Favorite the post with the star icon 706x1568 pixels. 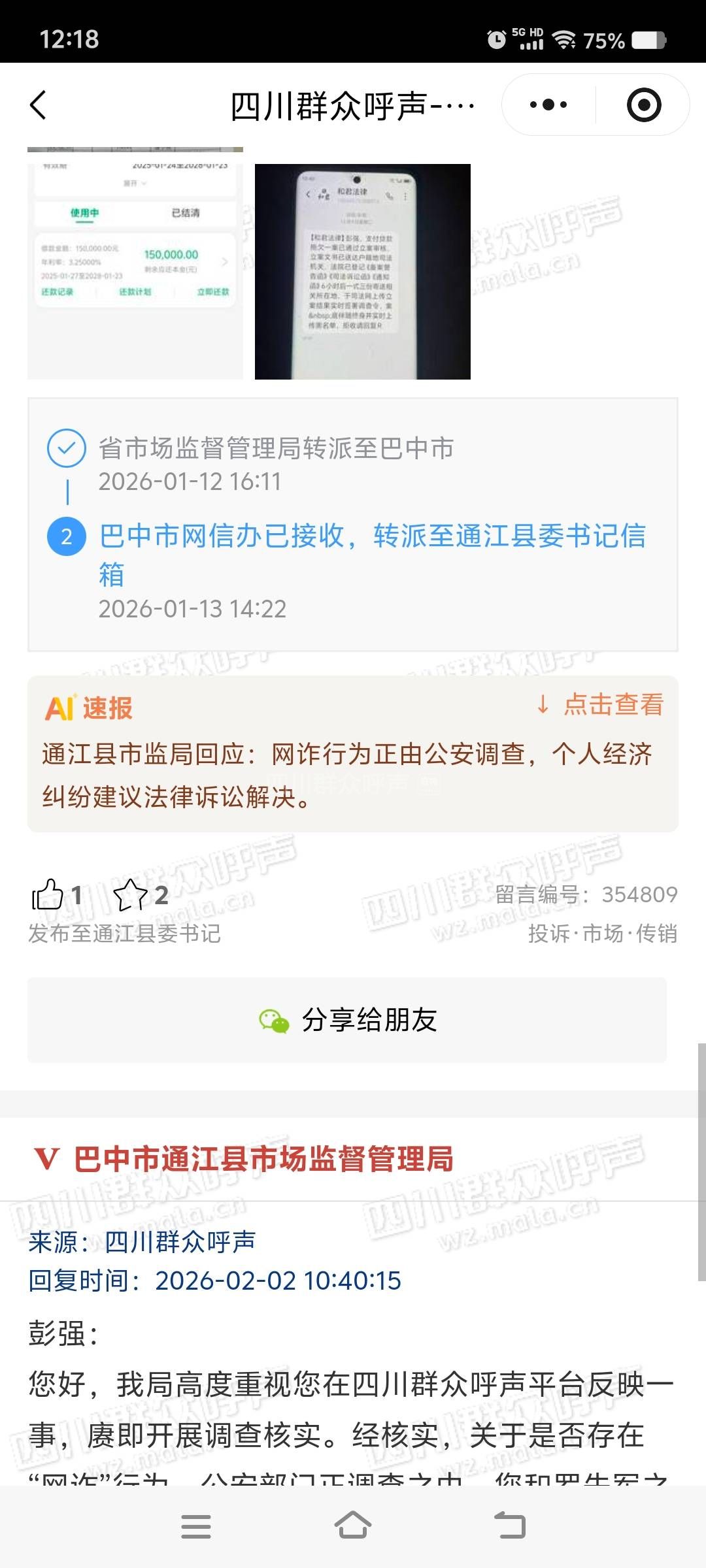[131, 894]
